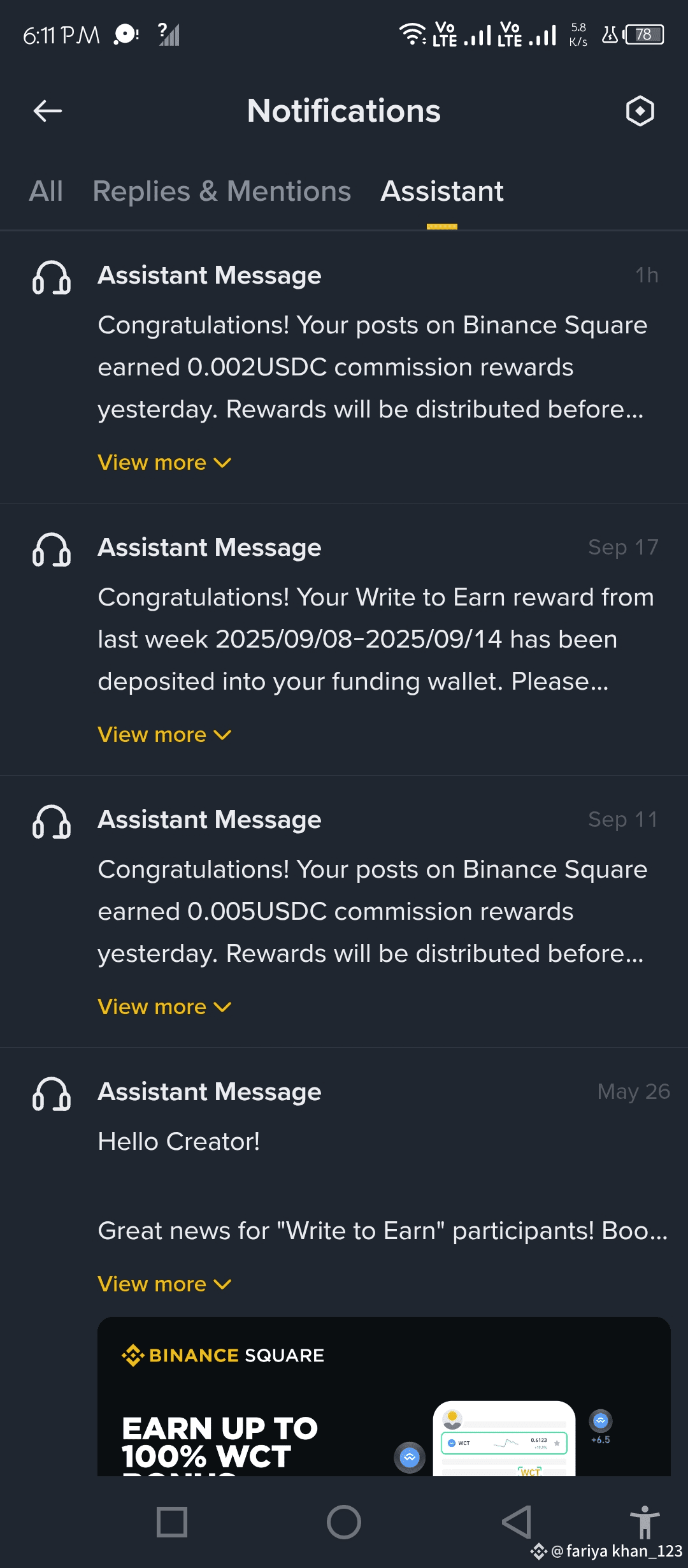688x1568 pixels.
Task: Open recent apps from navigation bar
Action: [x=172, y=1522]
